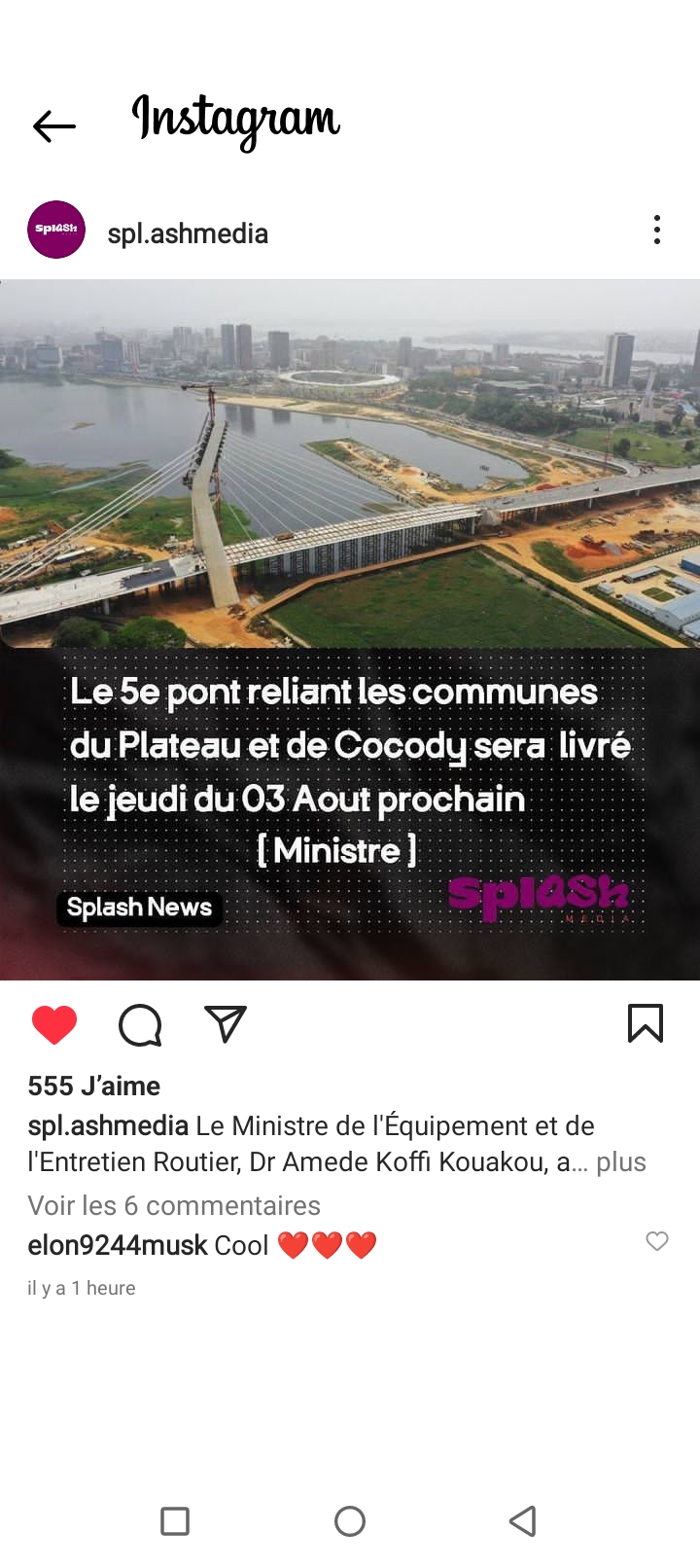The width and height of the screenshot is (700, 1568).
Task: Open the spl.ashmedia username in the post header
Action: [x=188, y=233]
